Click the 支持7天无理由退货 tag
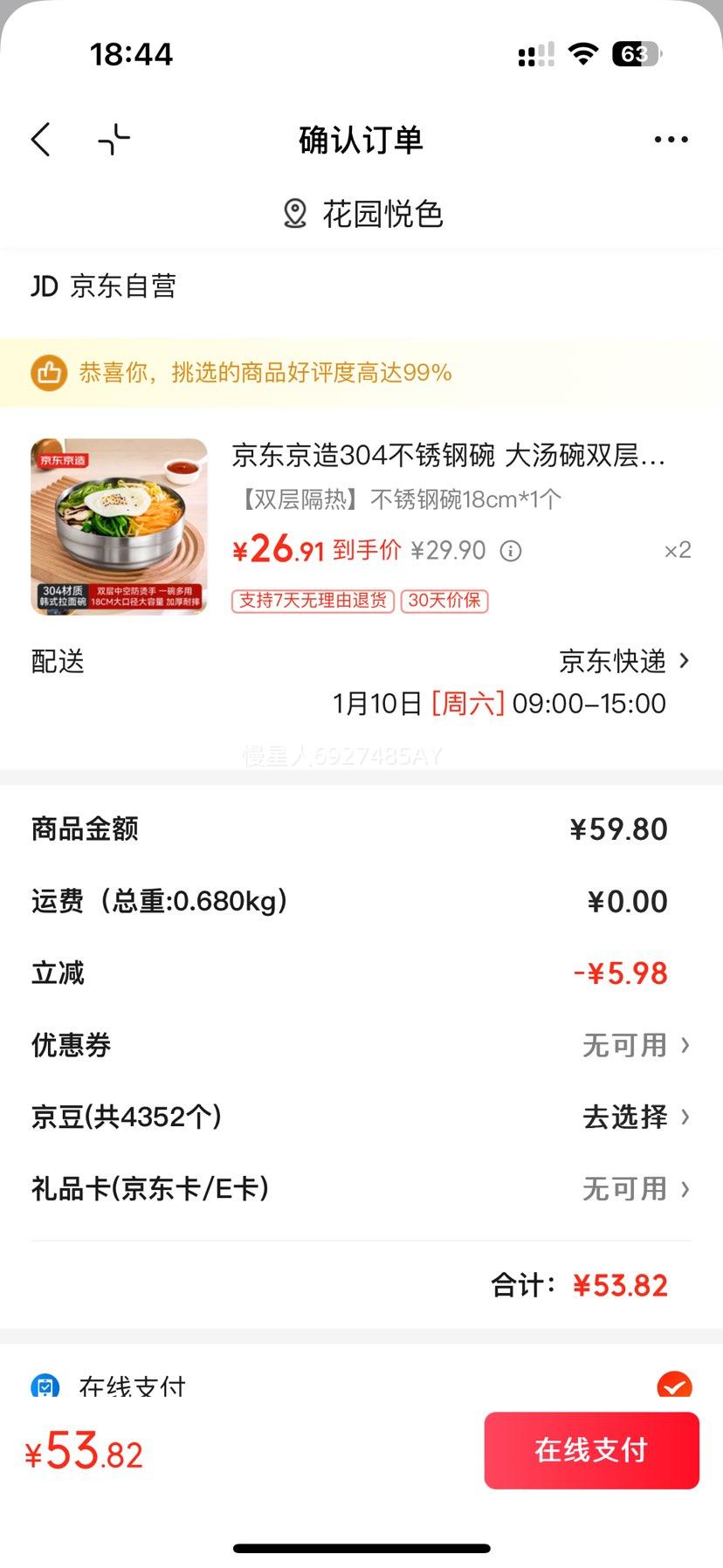This screenshot has width=723, height=1568. click(311, 601)
